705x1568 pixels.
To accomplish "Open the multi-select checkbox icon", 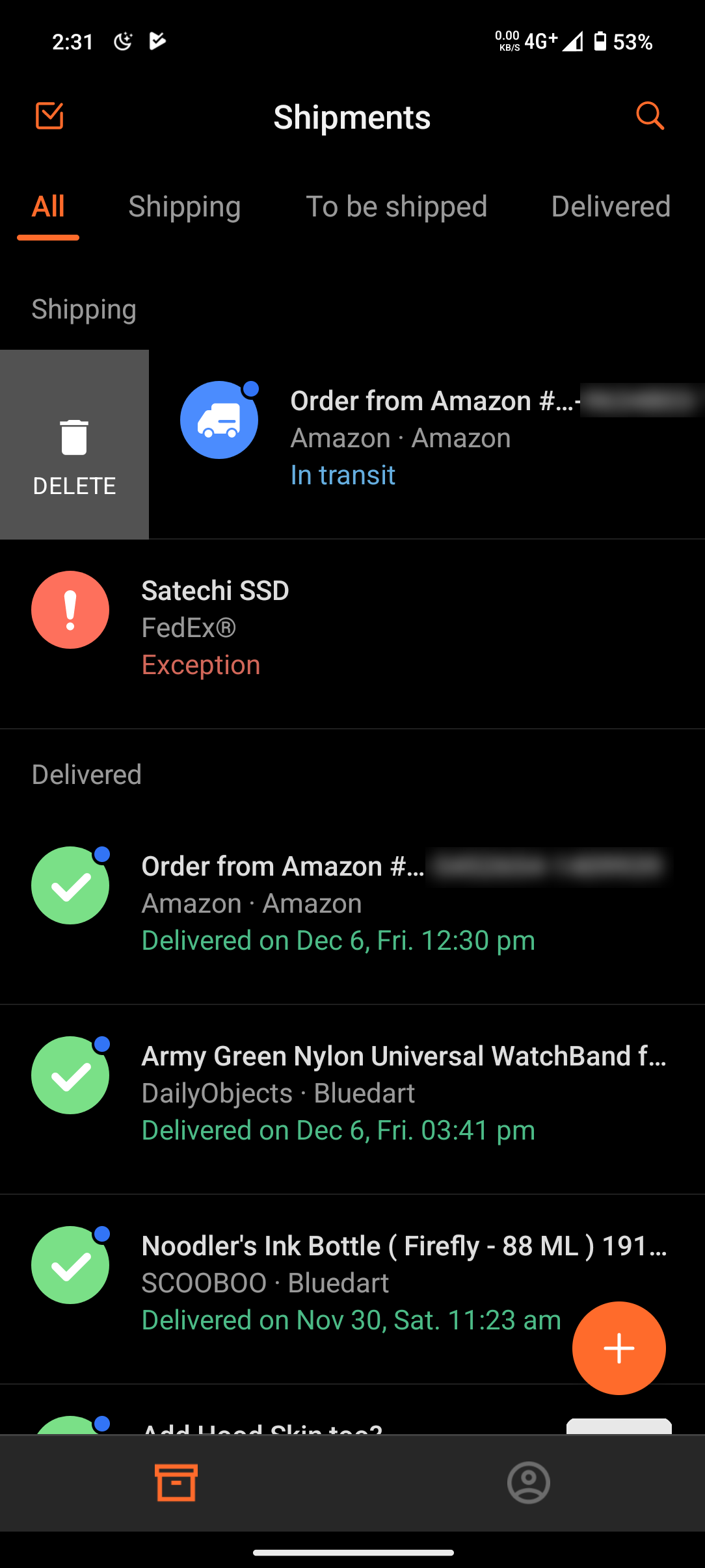I will 49,116.
